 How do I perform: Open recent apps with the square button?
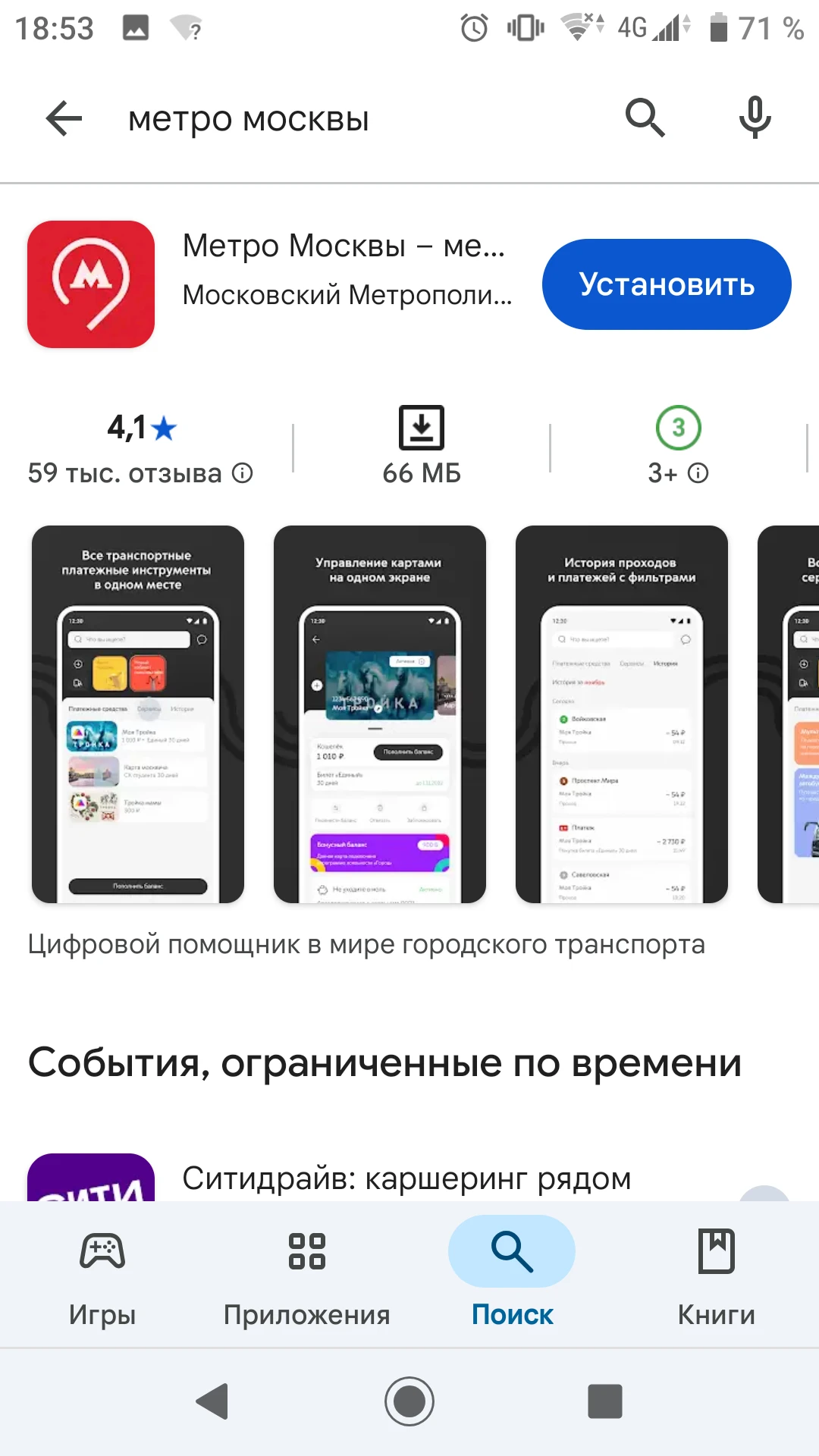(604, 1401)
